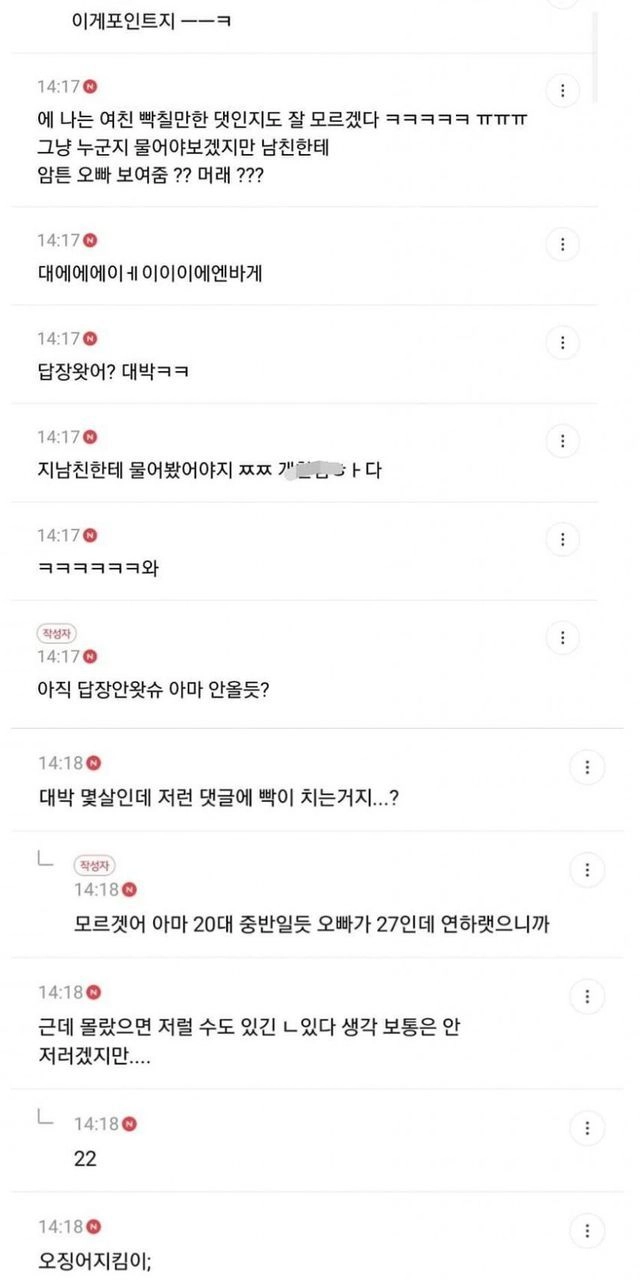Open more options for '오징어지킴이;' comment
The image size is (640, 1280).
[x=587, y=1230]
